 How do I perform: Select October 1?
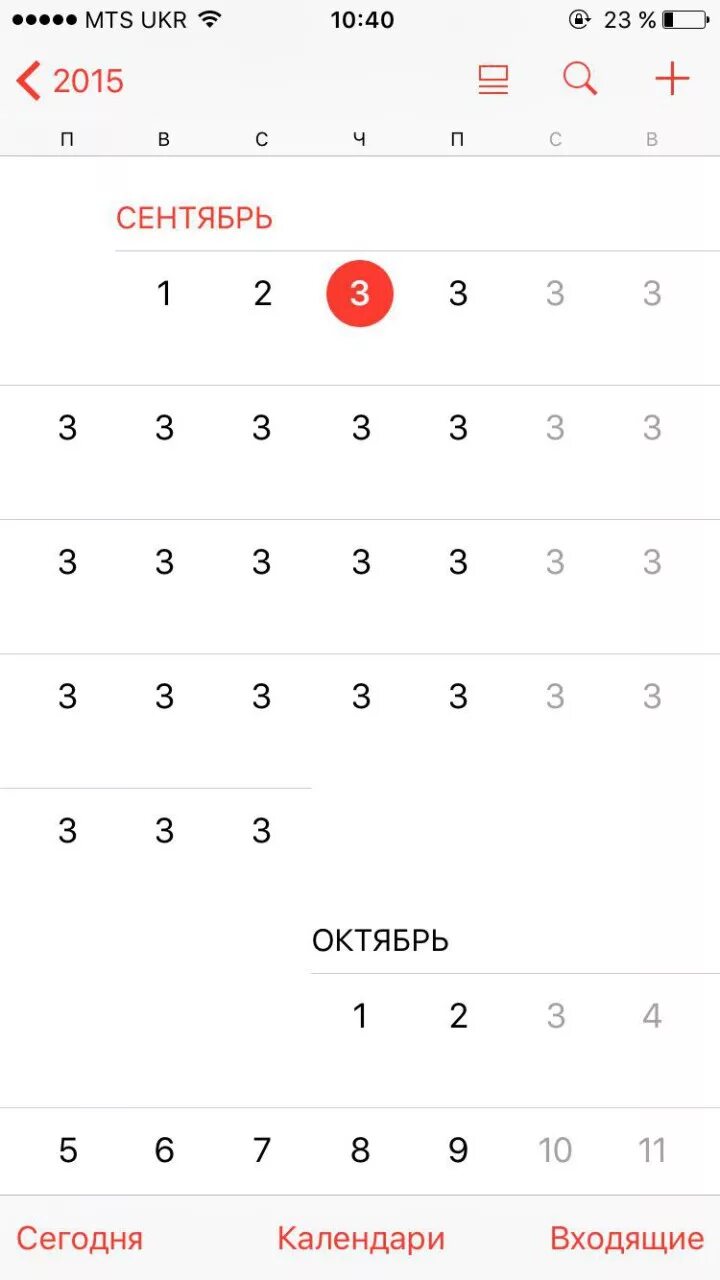(x=360, y=1016)
